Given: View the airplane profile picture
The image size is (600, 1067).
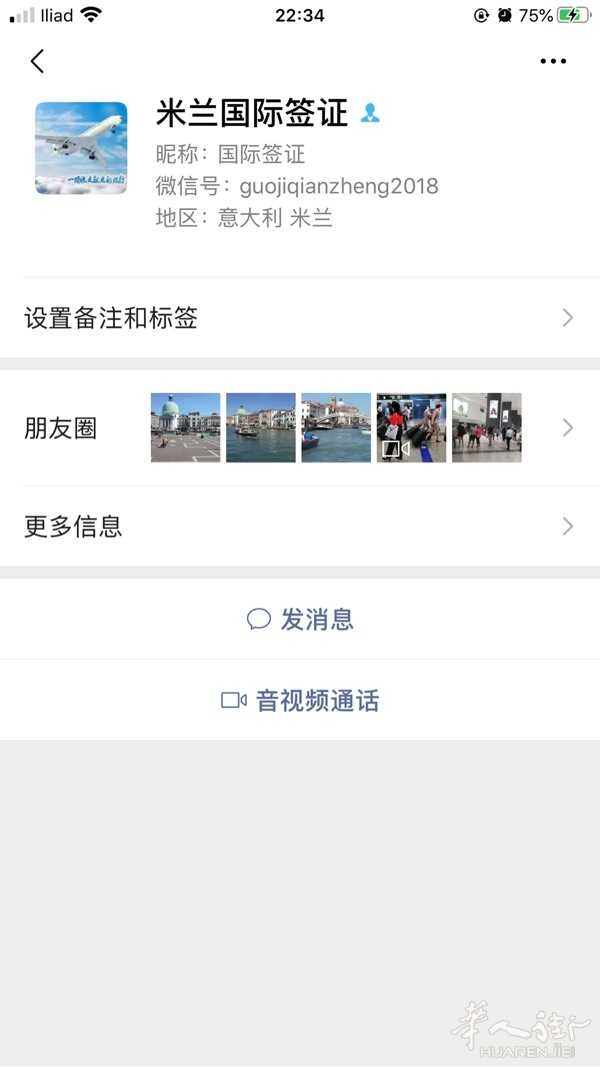Looking at the screenshot, I should (81, 148).
